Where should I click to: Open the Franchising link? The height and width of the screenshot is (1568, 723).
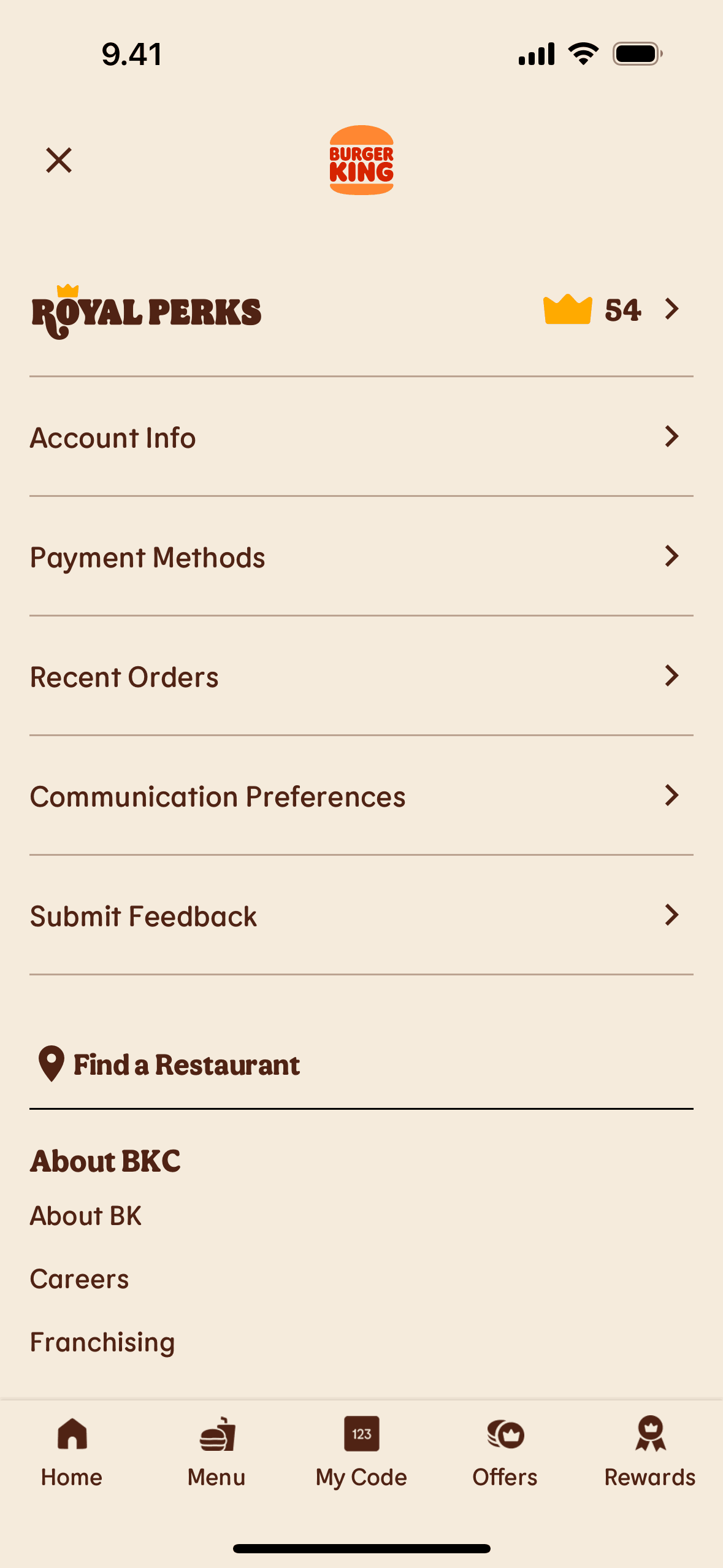(102, 1342)
